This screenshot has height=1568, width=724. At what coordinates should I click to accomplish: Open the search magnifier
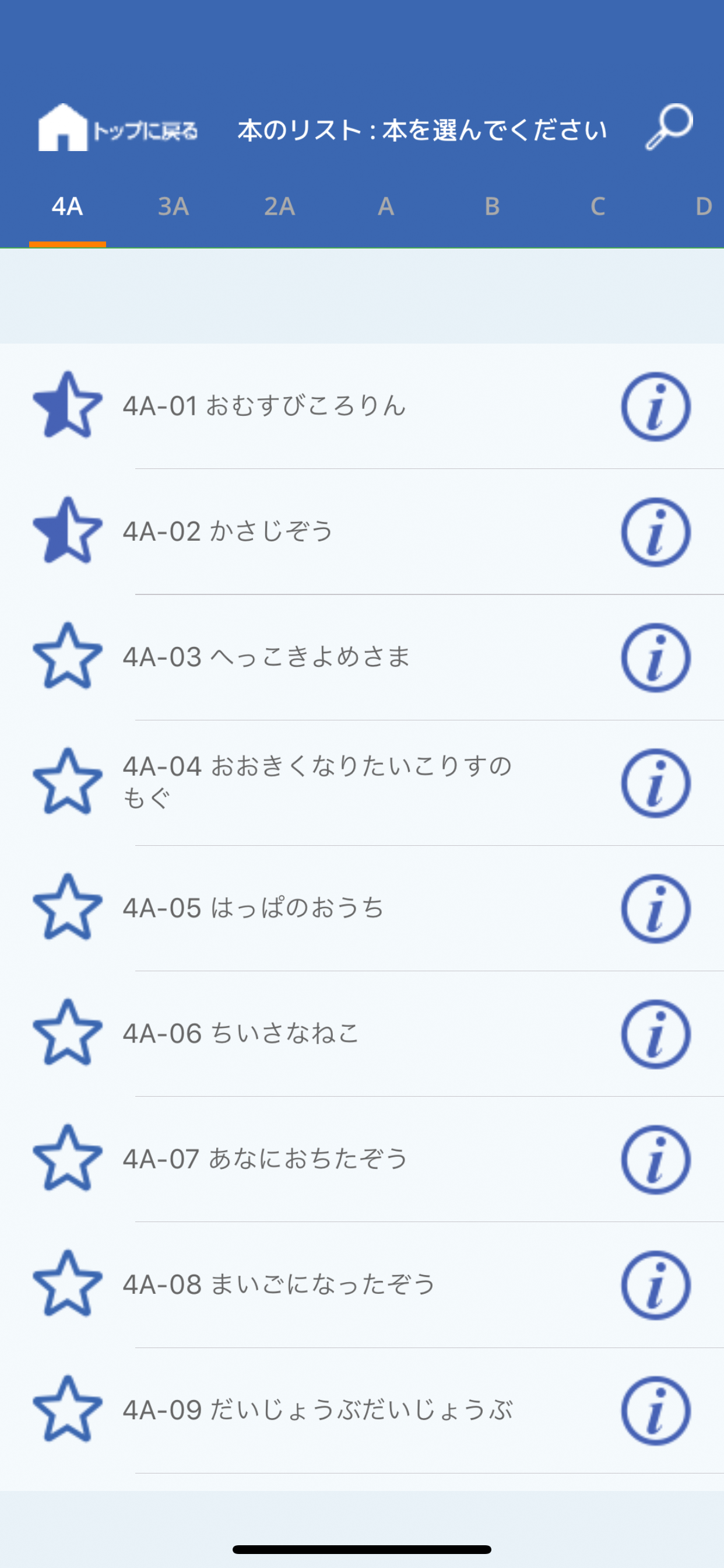pos(668,127)
